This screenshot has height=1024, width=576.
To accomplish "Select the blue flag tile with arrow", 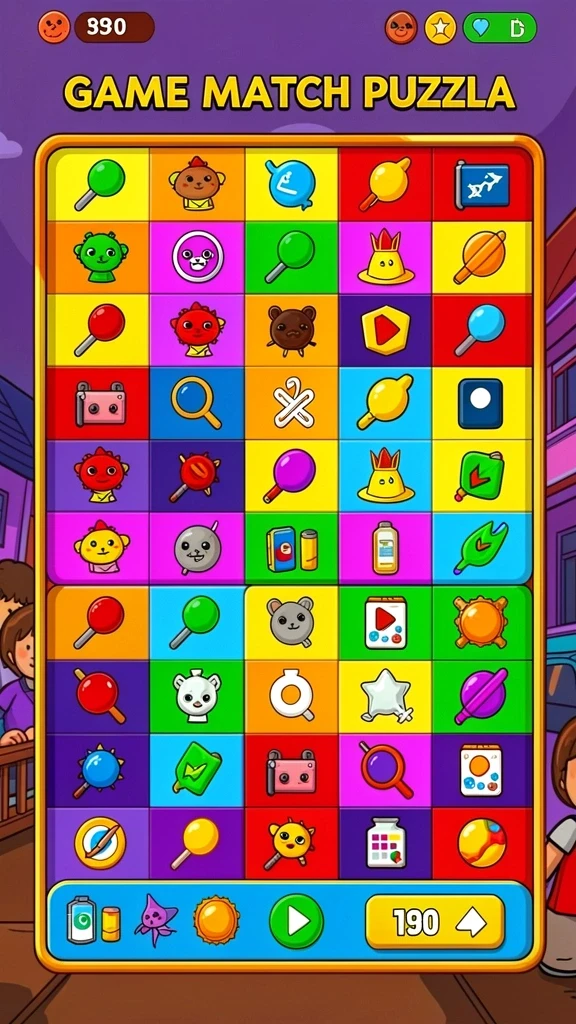I will click(482, 185).
